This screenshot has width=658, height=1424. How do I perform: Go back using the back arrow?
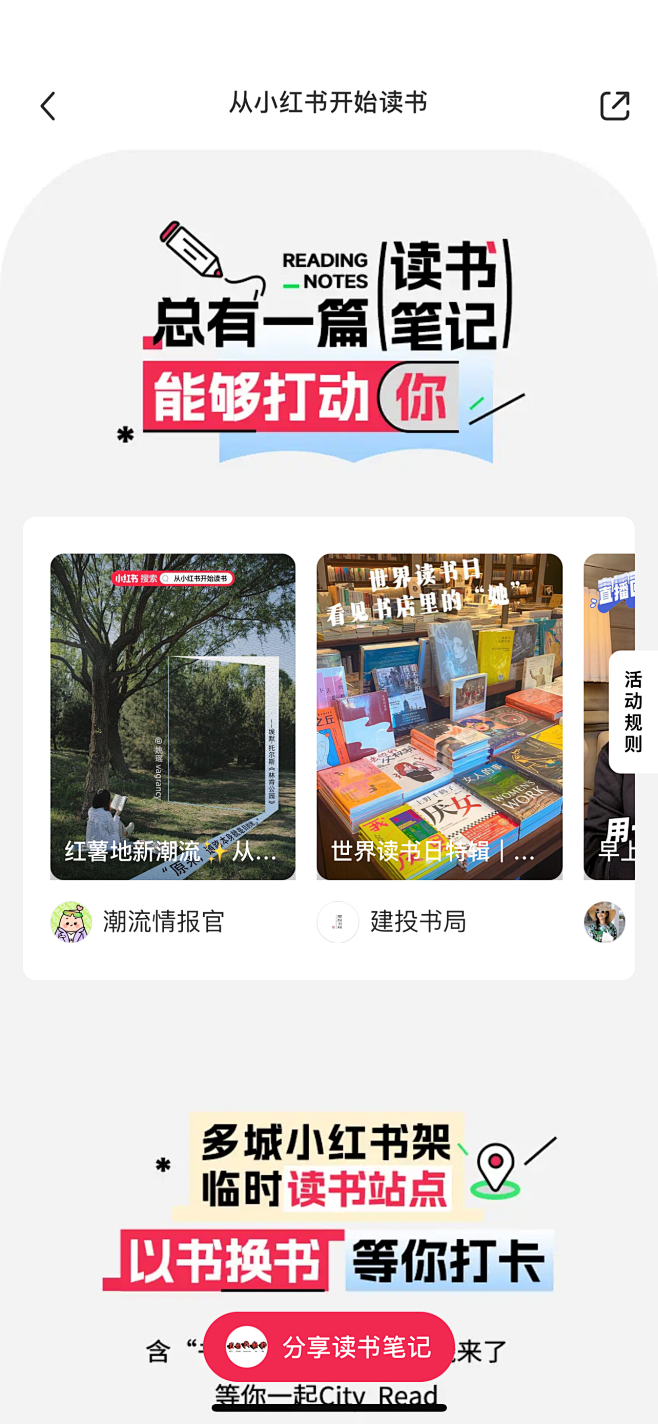tap(48, 106)
